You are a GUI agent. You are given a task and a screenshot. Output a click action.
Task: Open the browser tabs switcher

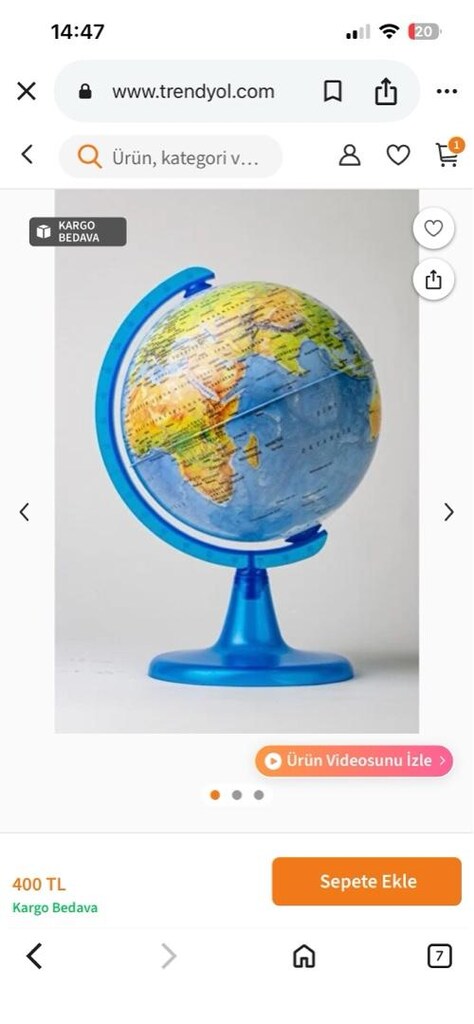439,957
